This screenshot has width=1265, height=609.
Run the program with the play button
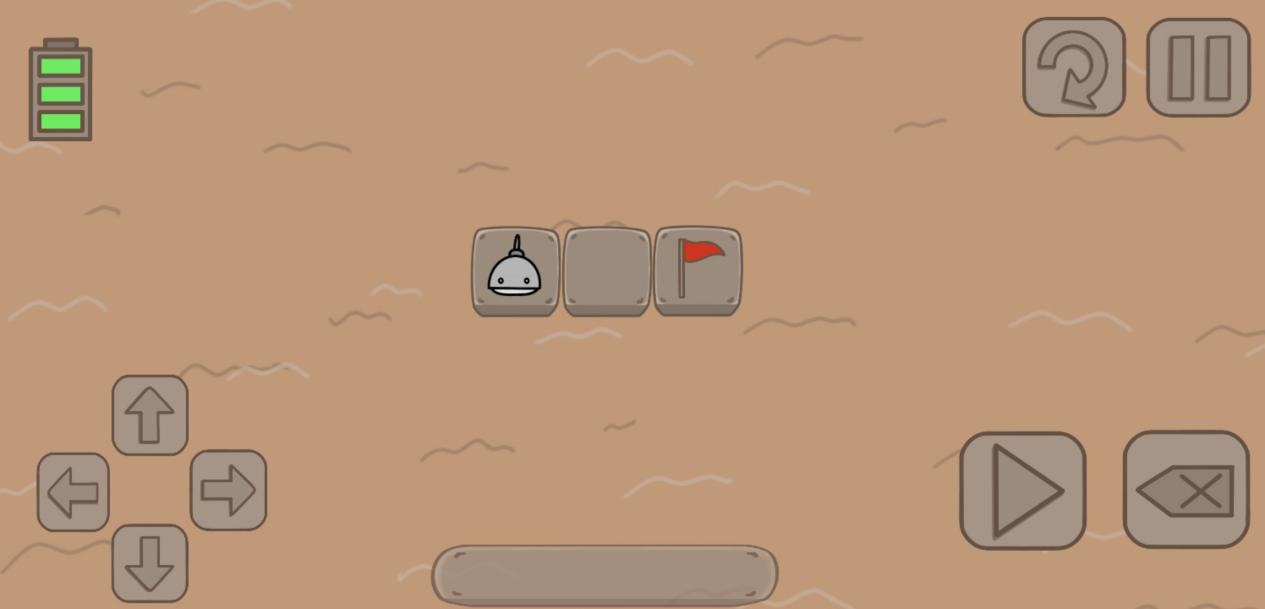pos(1022,491)
